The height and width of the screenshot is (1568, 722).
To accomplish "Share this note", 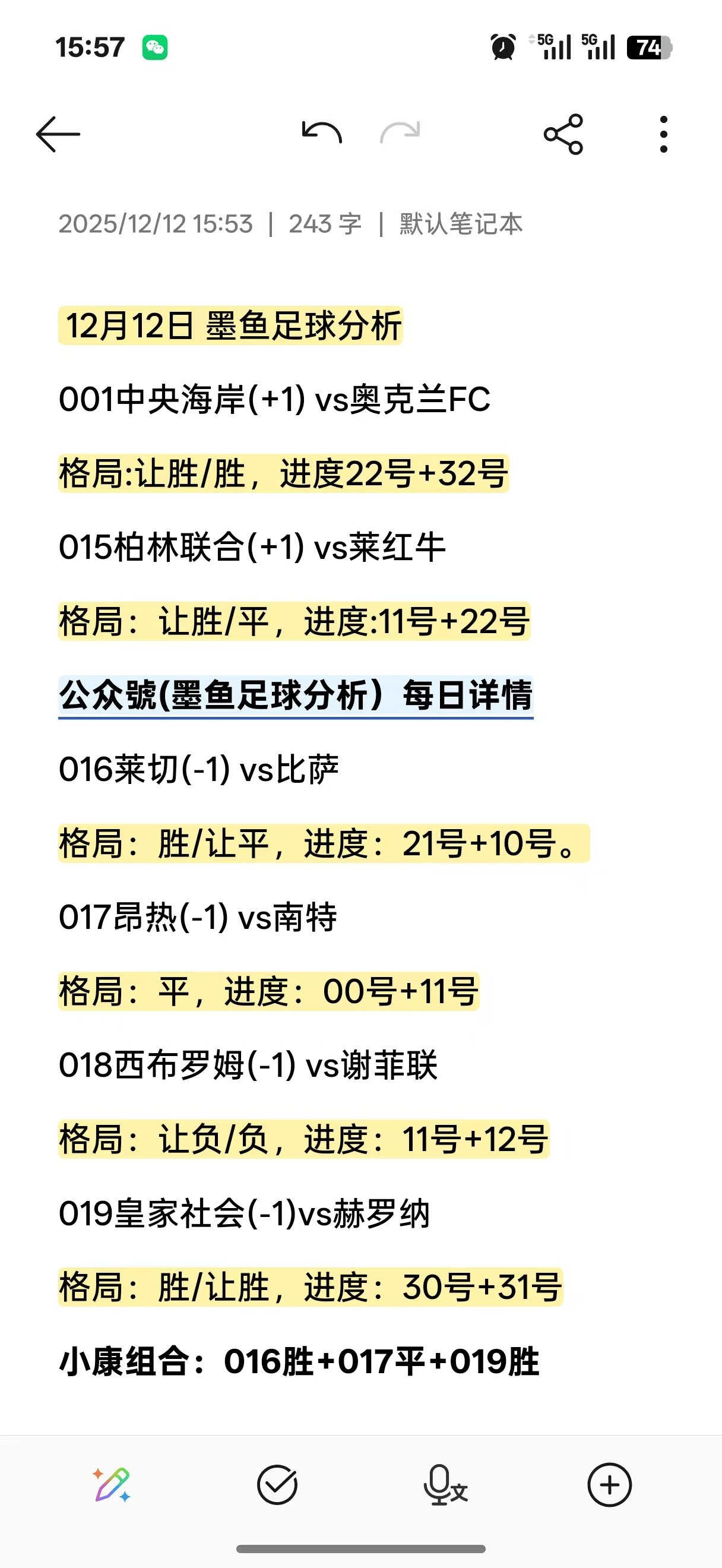I will coord(563,134).
